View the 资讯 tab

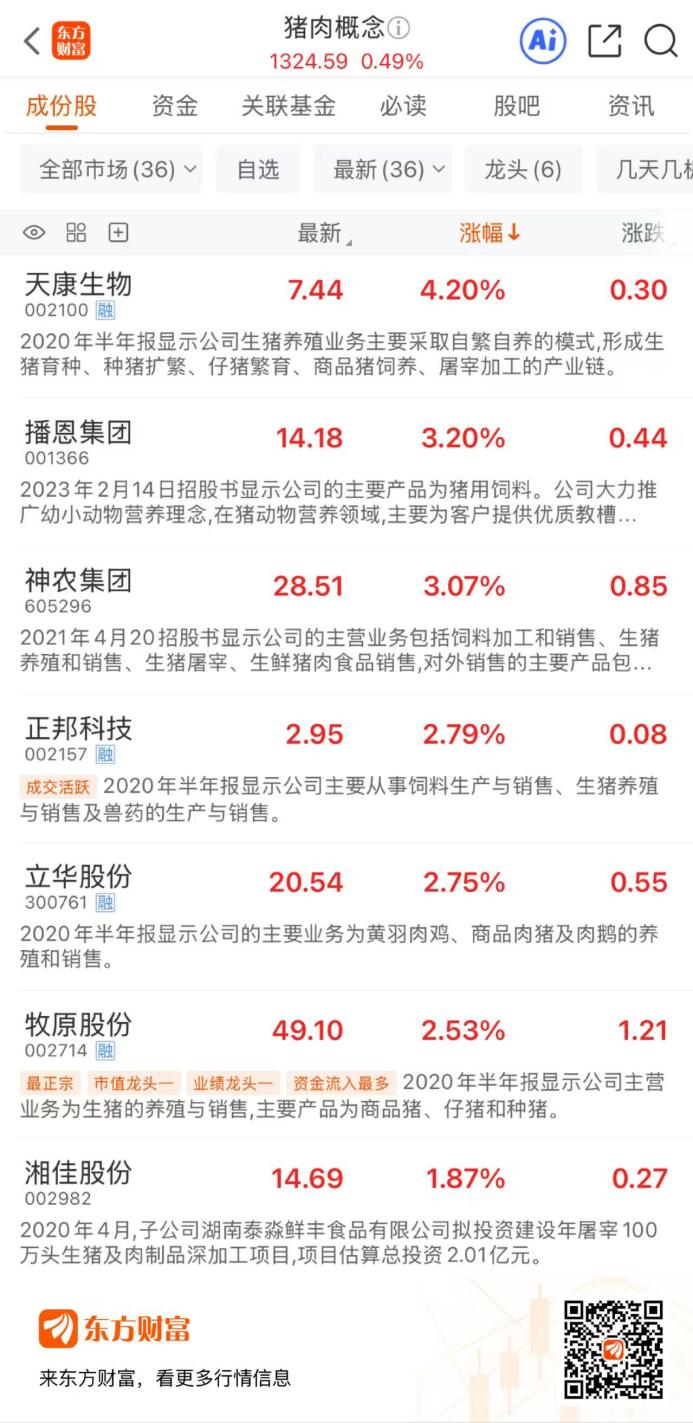point(631,106)
